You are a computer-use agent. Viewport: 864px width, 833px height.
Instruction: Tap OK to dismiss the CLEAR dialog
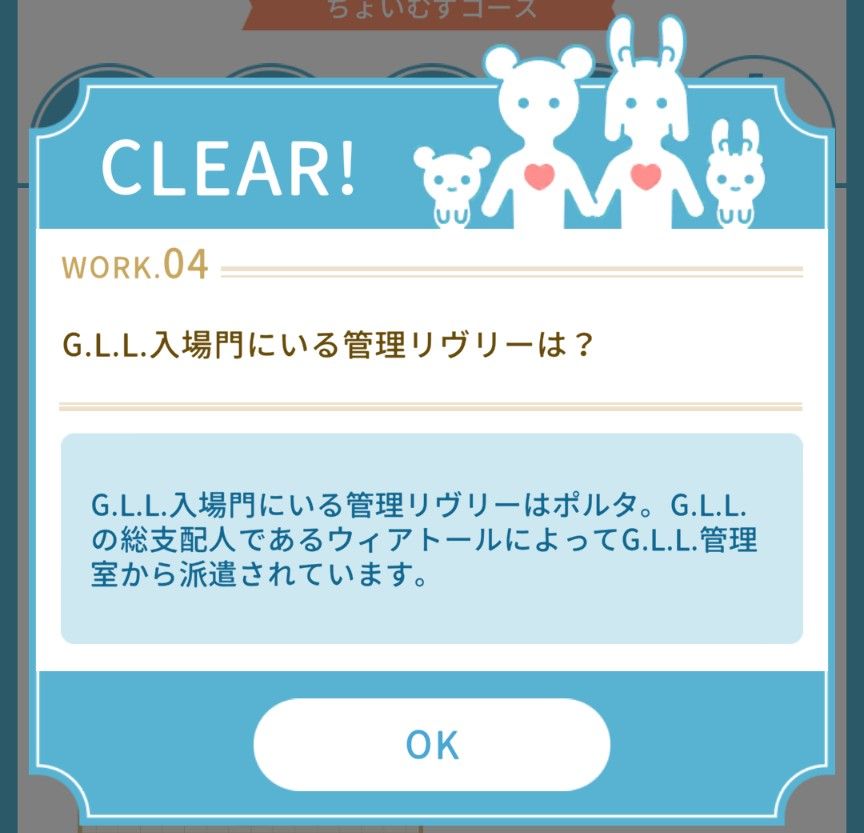tap(432, 745)
